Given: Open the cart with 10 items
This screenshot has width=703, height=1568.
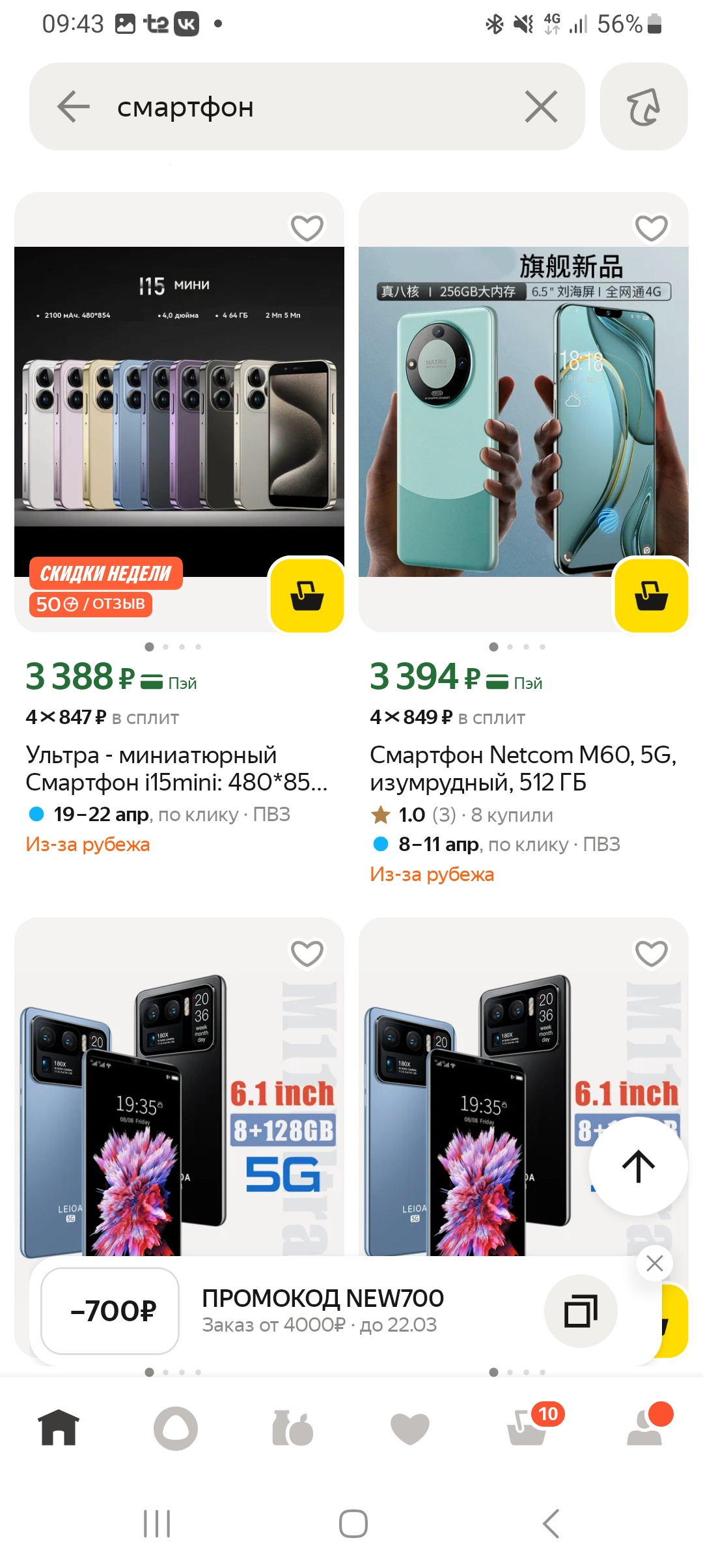Looking at the screenshot, I should click(x=527, y=1429).
